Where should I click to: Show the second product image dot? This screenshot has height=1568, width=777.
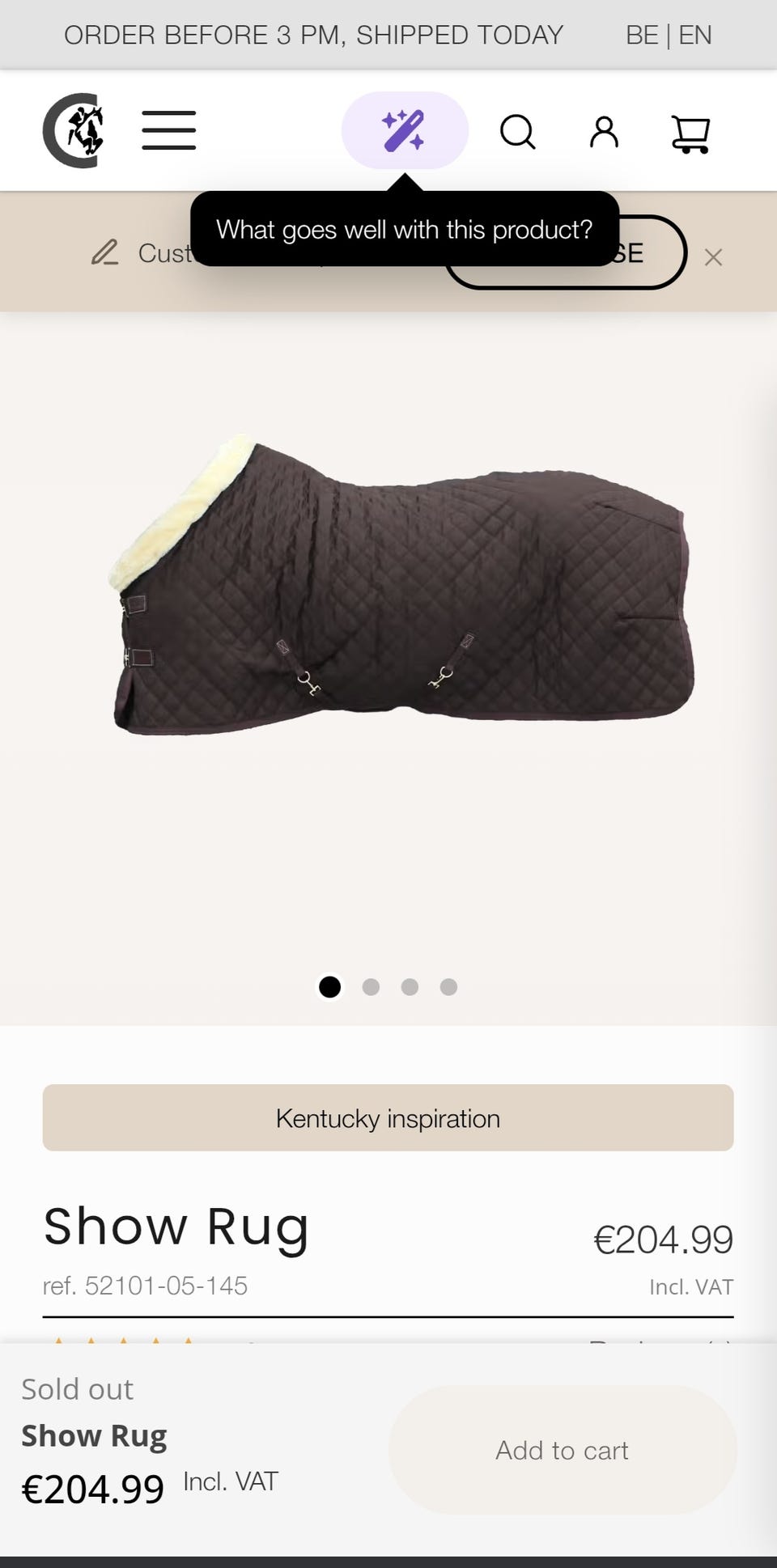[x=371, y=987]
